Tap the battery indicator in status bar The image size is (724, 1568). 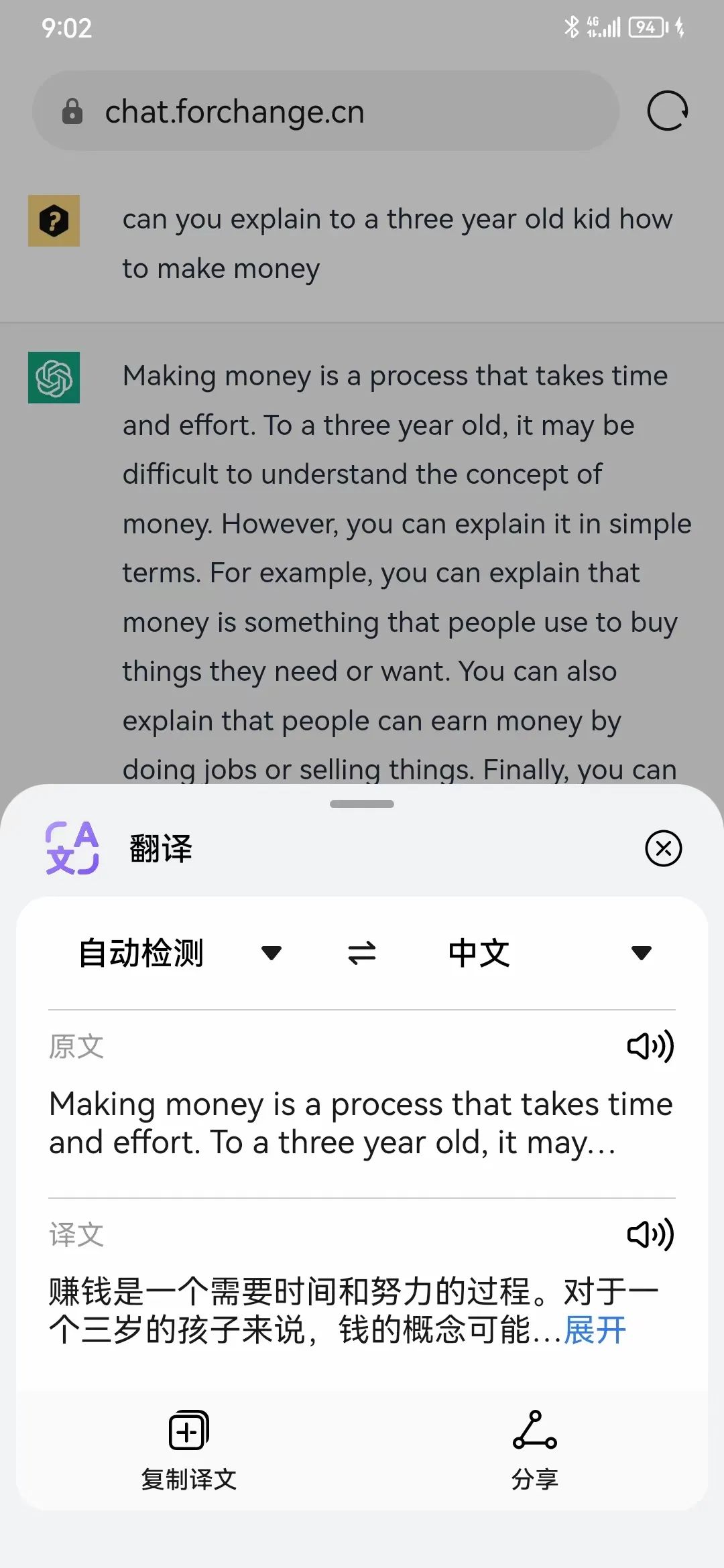[x=646, y=27]
